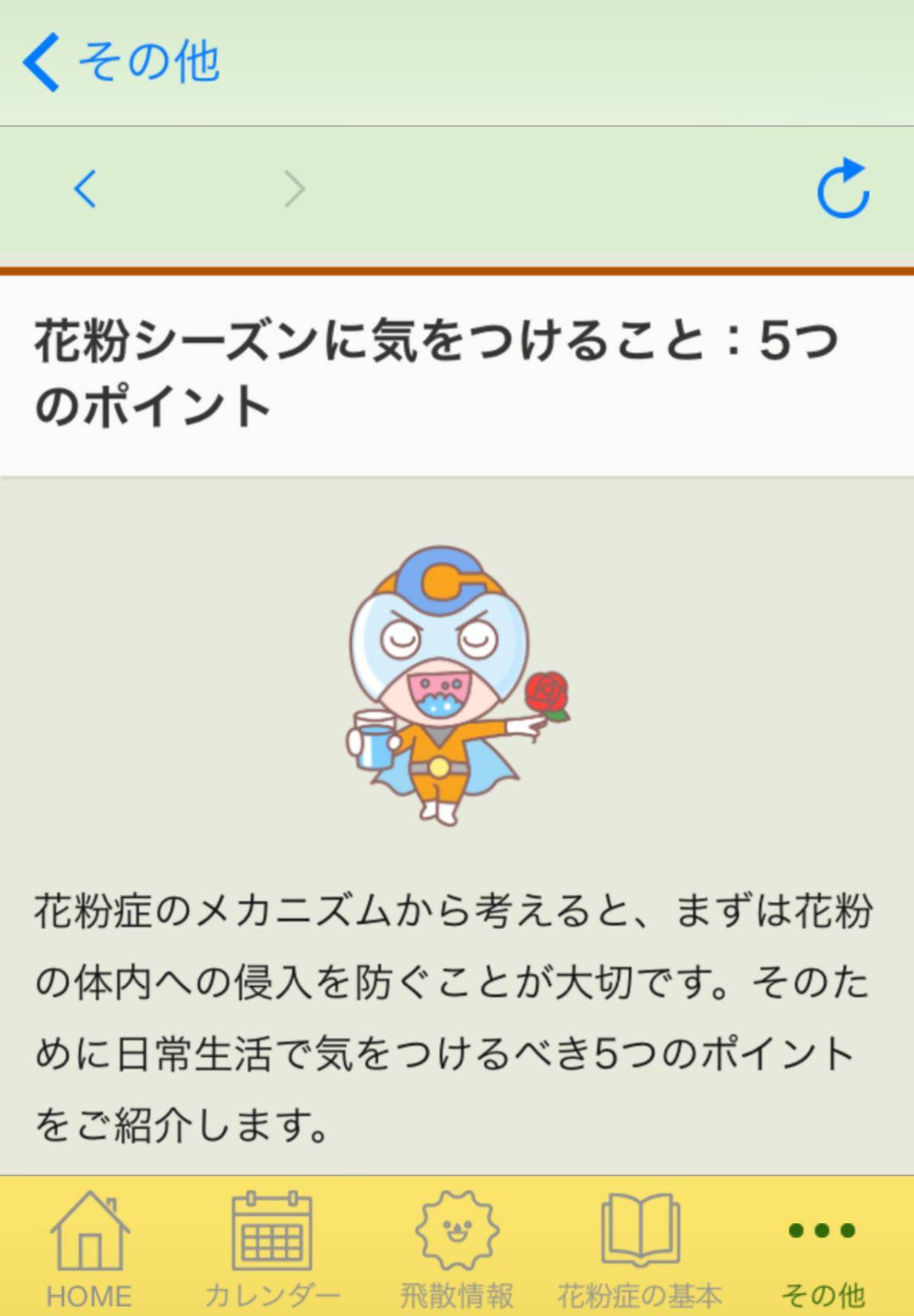The height and width of the screenshot is (1316, 914).
Task: Go back to その他 screen
Action: pyautogui.click(x=120, y=62)
